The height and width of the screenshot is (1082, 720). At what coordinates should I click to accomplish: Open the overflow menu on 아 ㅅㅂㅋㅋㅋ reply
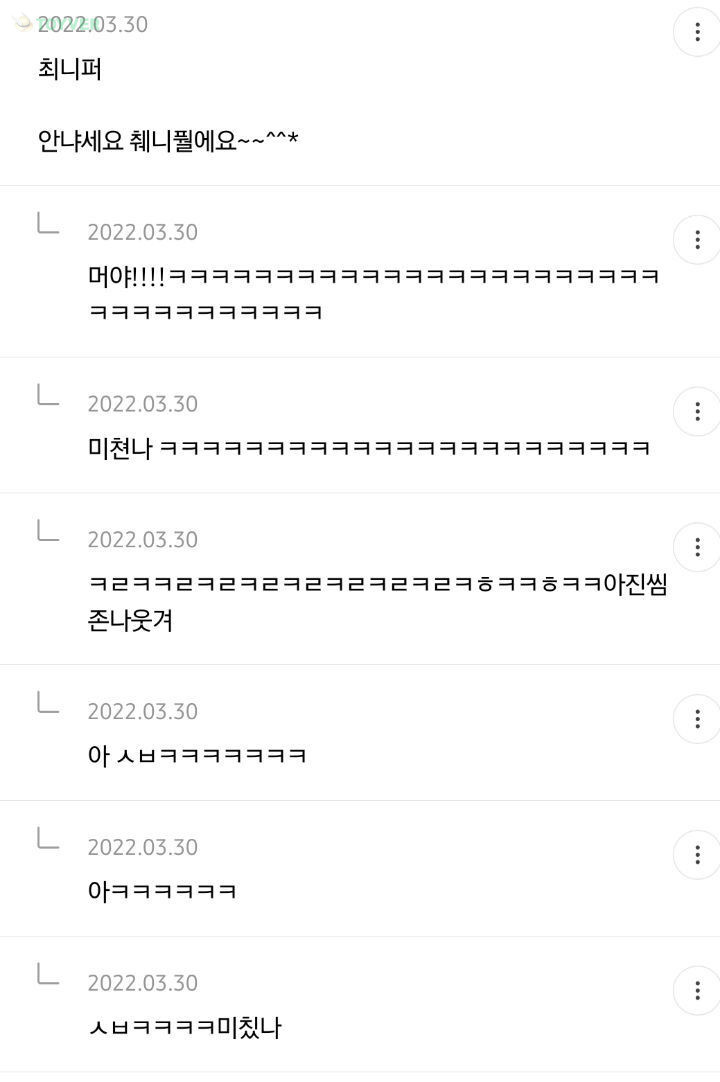click(697, 719)
